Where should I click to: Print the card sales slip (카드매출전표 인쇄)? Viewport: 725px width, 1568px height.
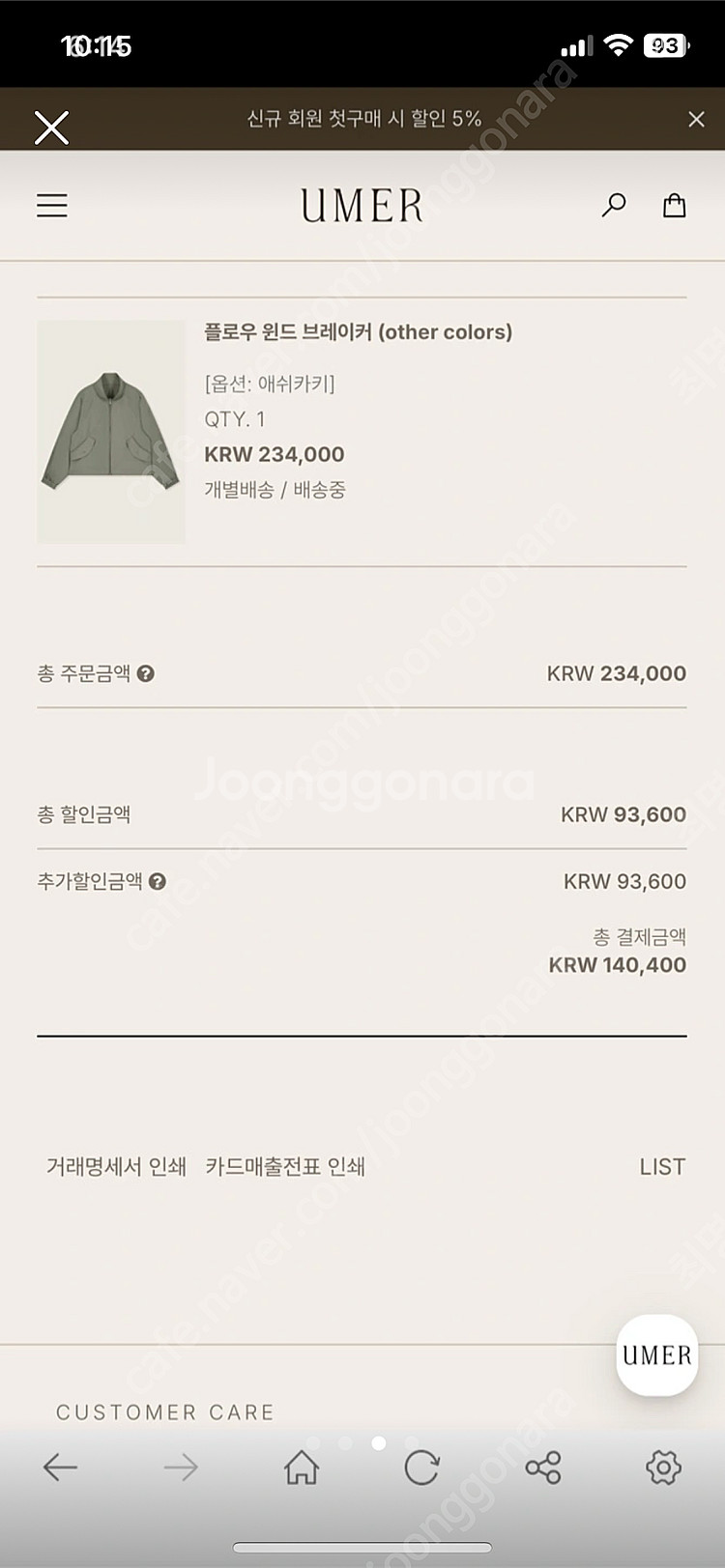(x=285, y=1167)
